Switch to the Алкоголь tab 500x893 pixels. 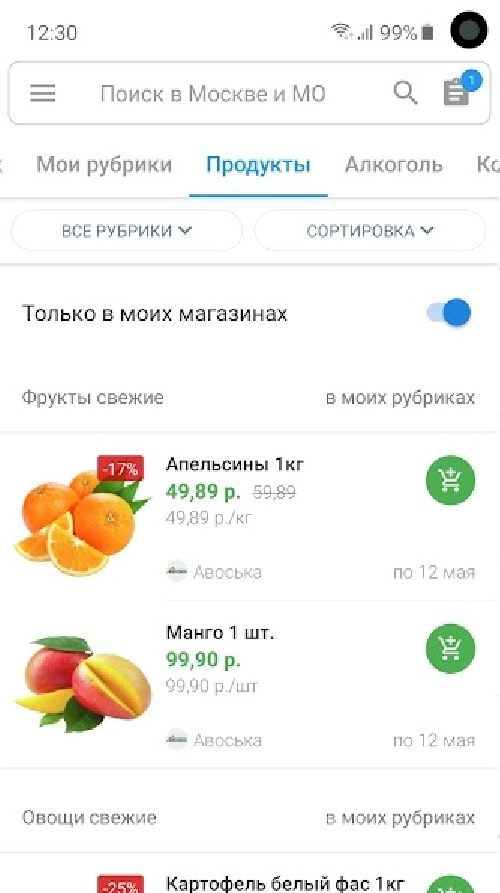(394, 165)
